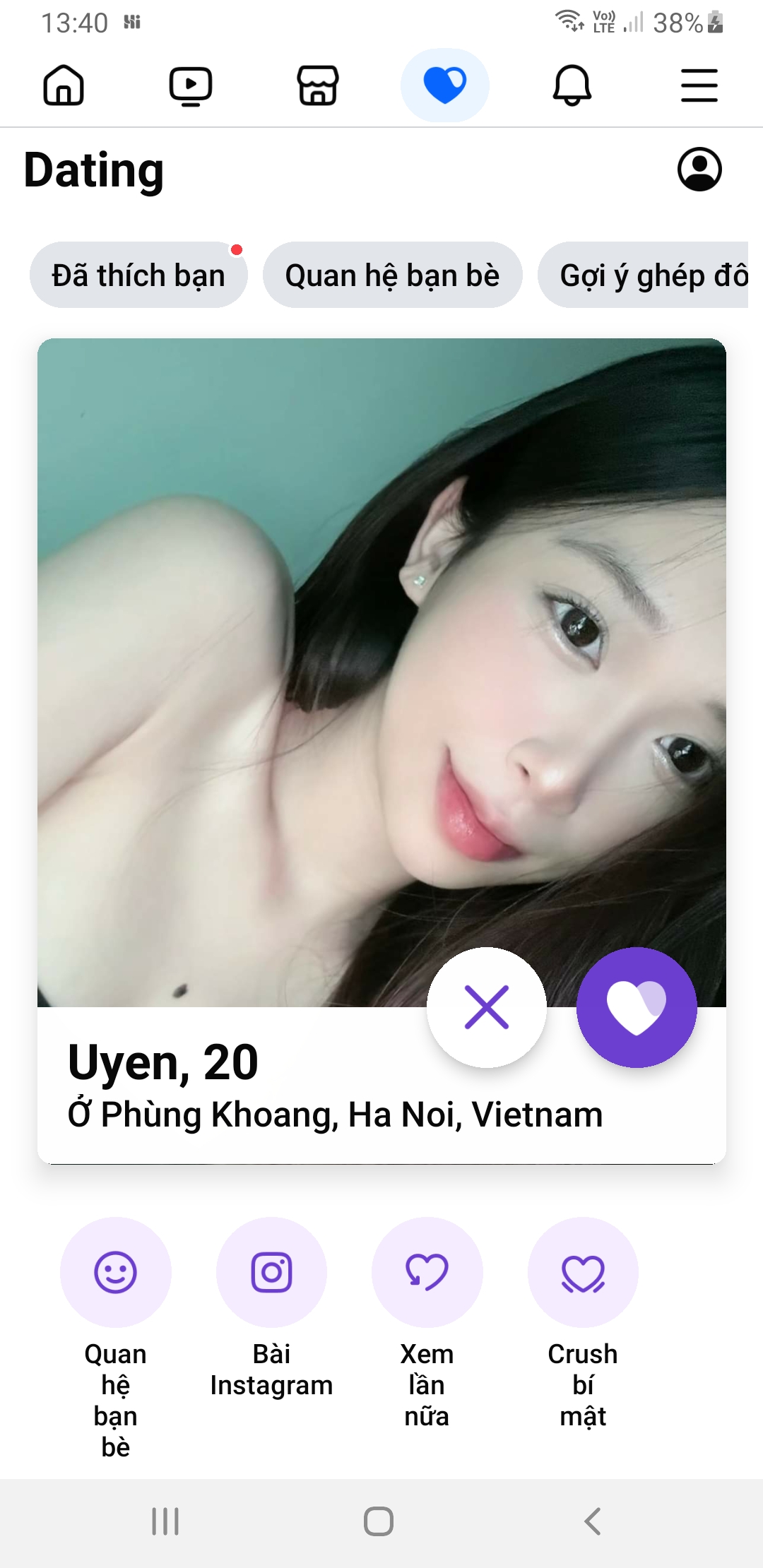Screen dimensions: 763x1568
Task: Select the "Đã thích bạn" chip
Action: [x=138, y=275]
